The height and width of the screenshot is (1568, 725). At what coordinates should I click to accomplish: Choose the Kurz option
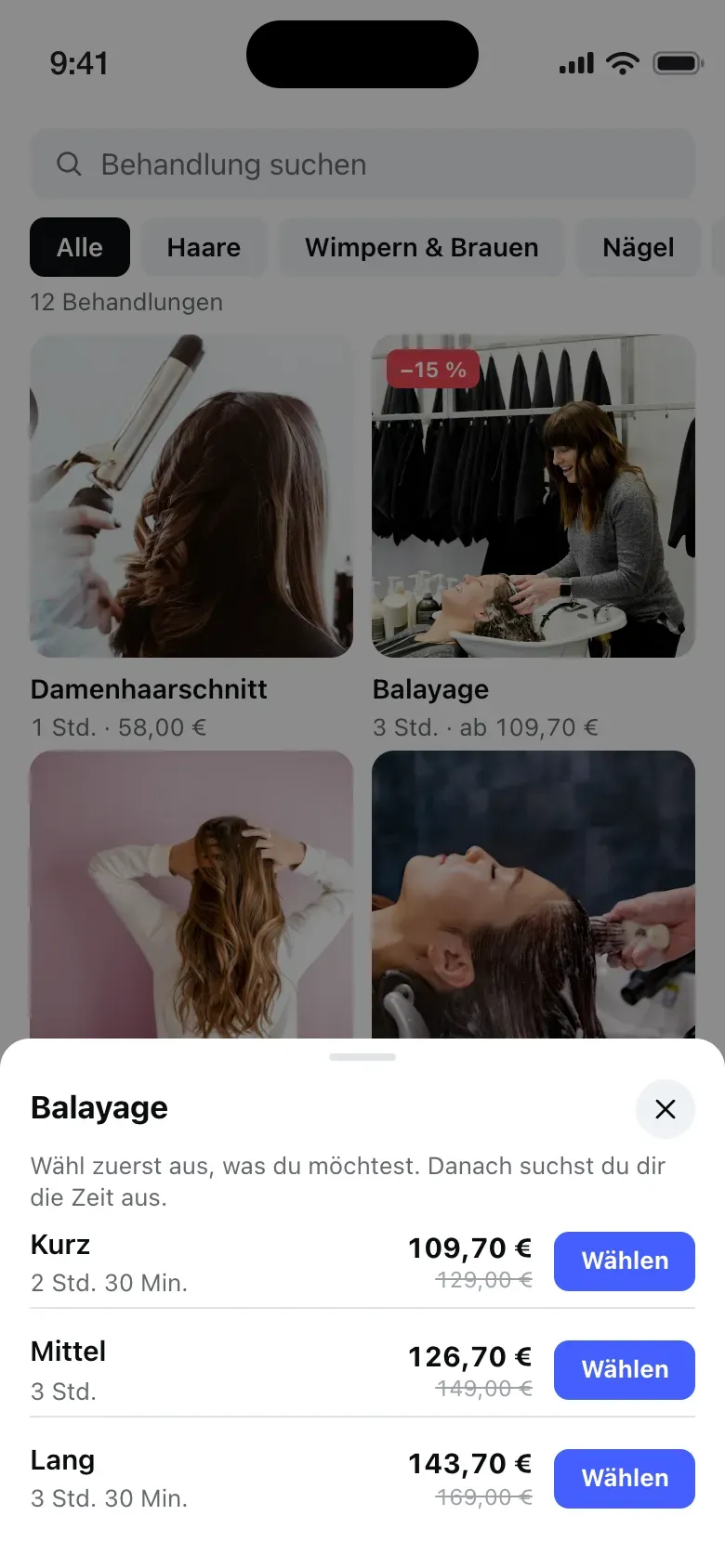(625, 1261)
